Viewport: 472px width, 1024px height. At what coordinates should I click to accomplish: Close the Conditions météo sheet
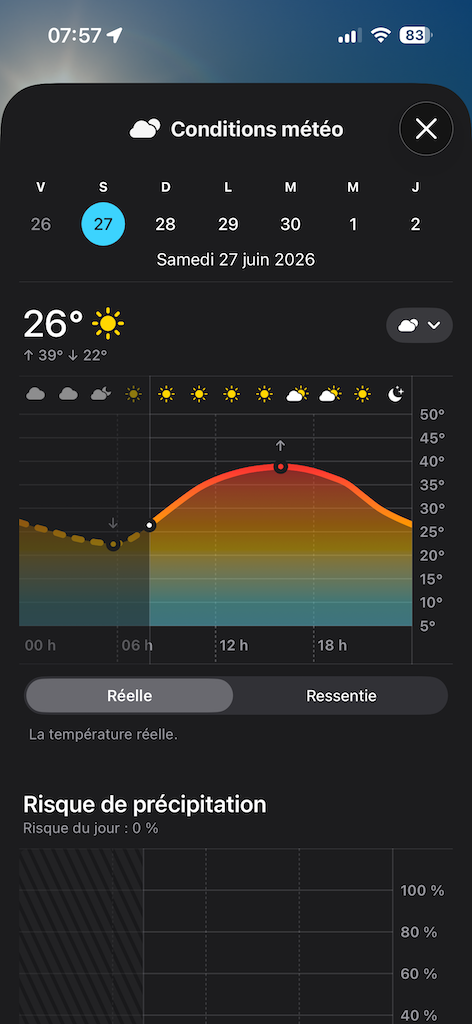(426, 129)
